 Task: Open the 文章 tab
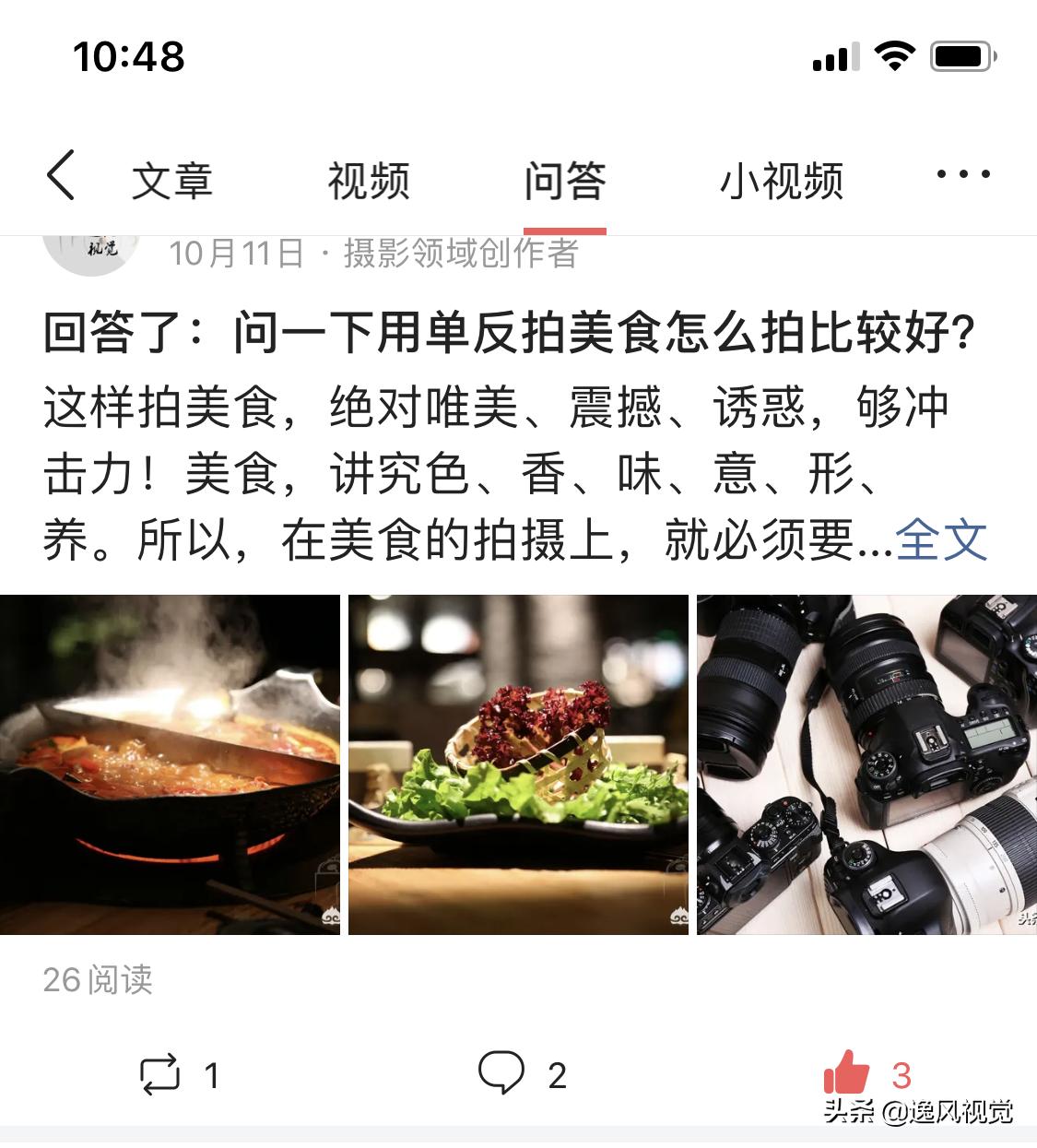coord(172,181)
